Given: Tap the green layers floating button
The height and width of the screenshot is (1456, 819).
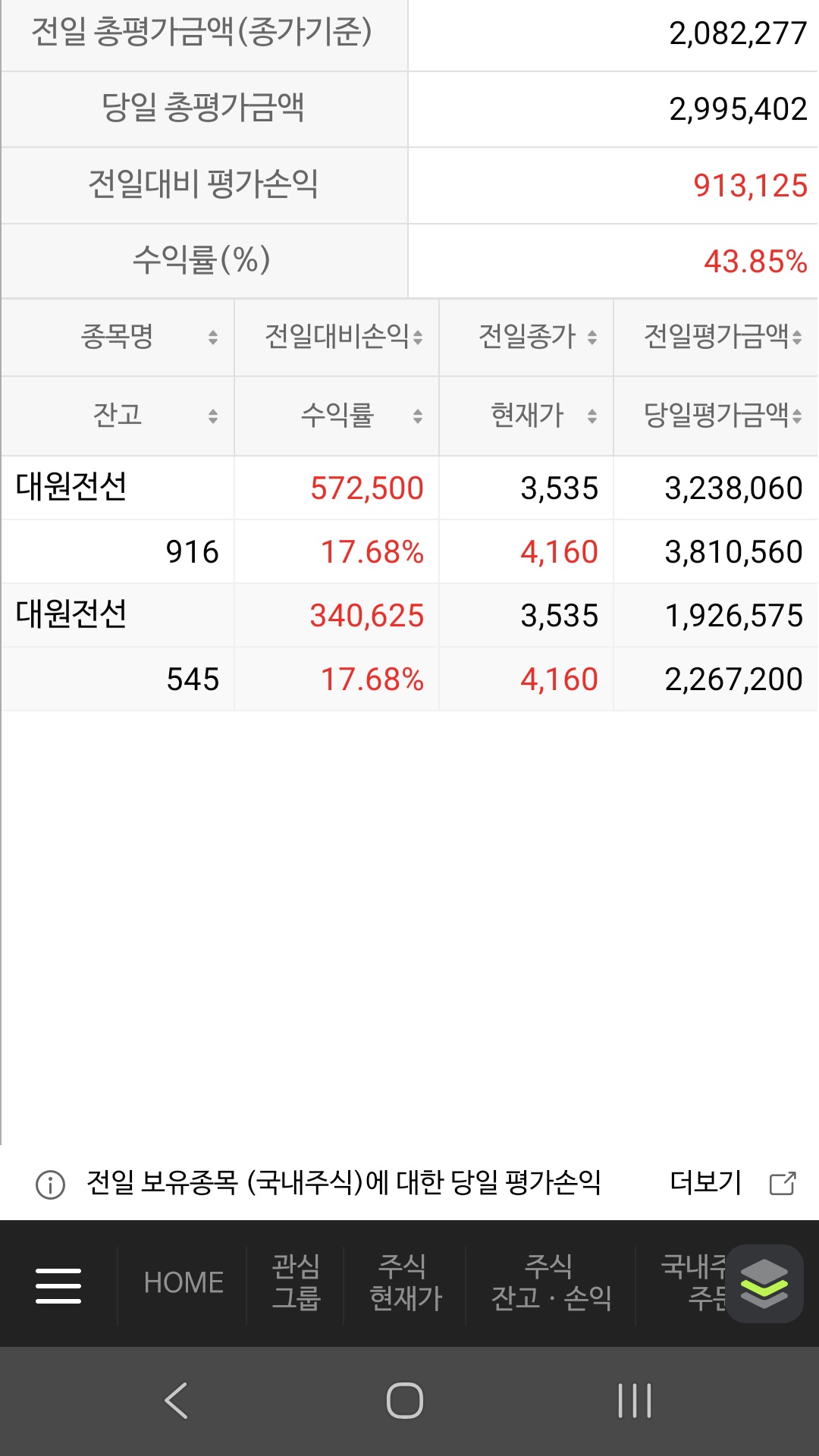Looking at the screenshot, I should point(764,1283).
